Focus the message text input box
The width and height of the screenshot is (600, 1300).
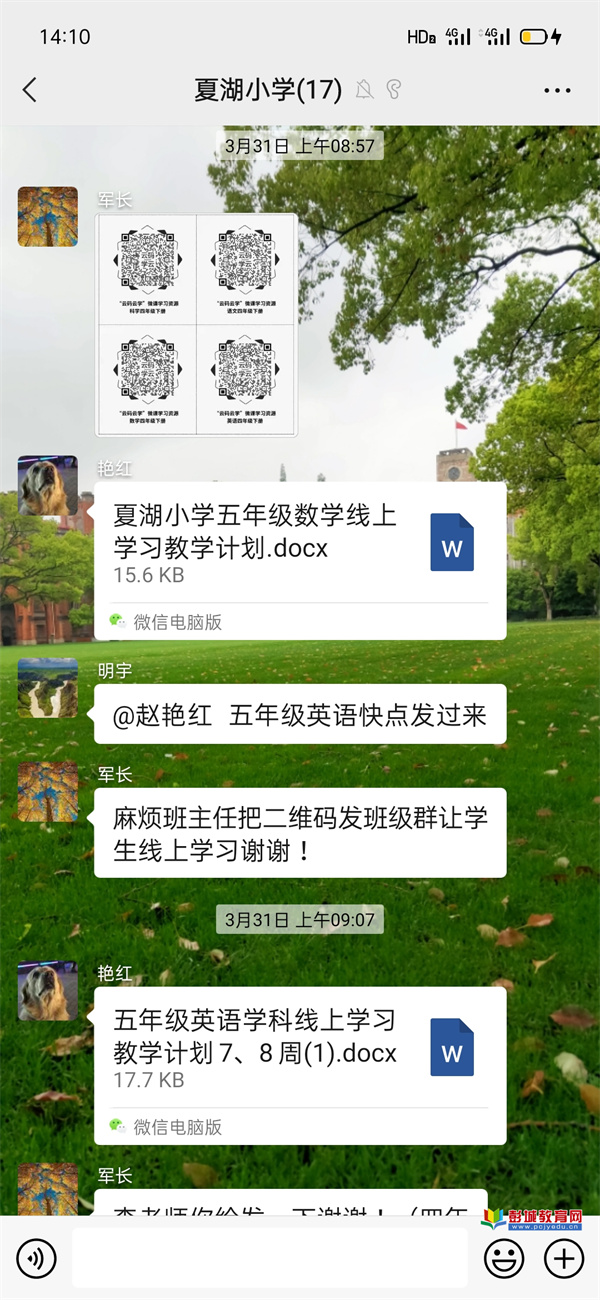pyautogui.click(x=270, y=1258)
